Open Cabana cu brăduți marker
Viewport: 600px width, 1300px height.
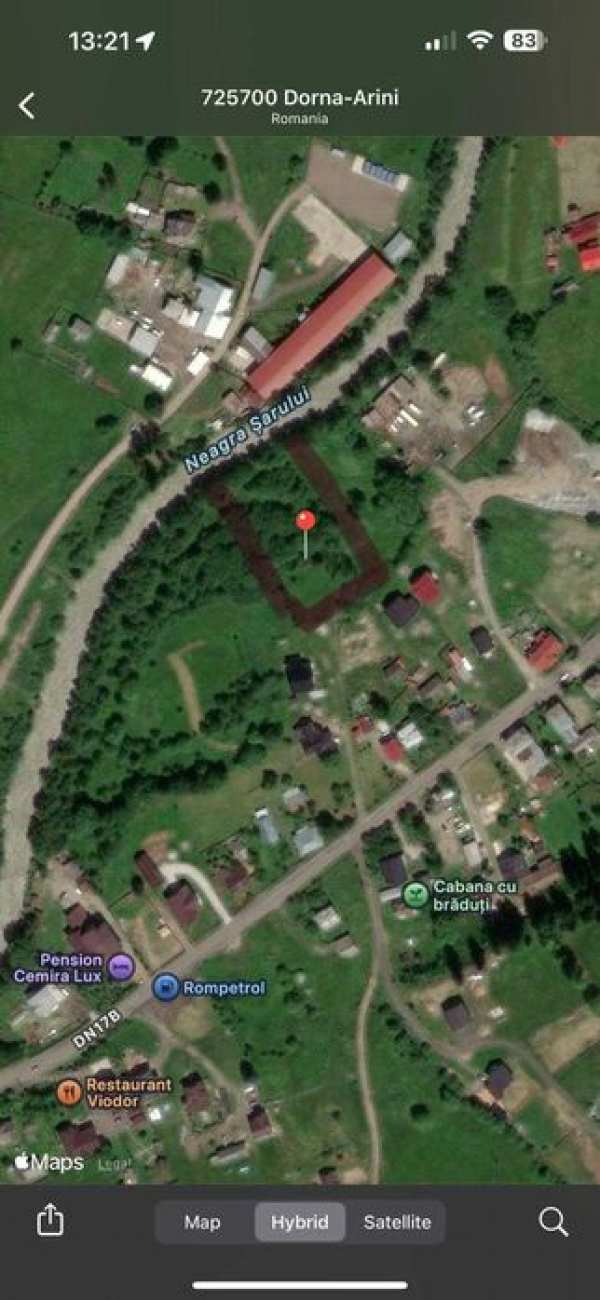[x=415, y=893]
